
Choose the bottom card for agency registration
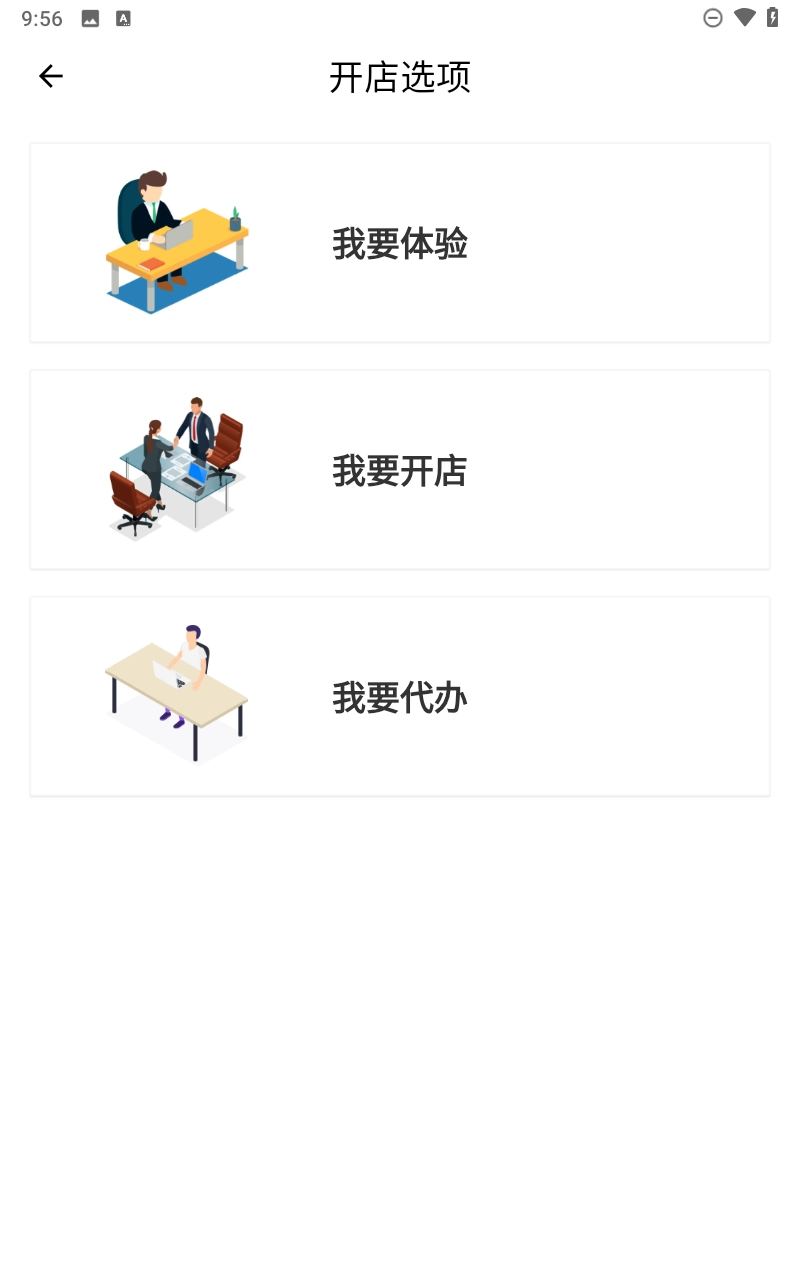(400, 695)
